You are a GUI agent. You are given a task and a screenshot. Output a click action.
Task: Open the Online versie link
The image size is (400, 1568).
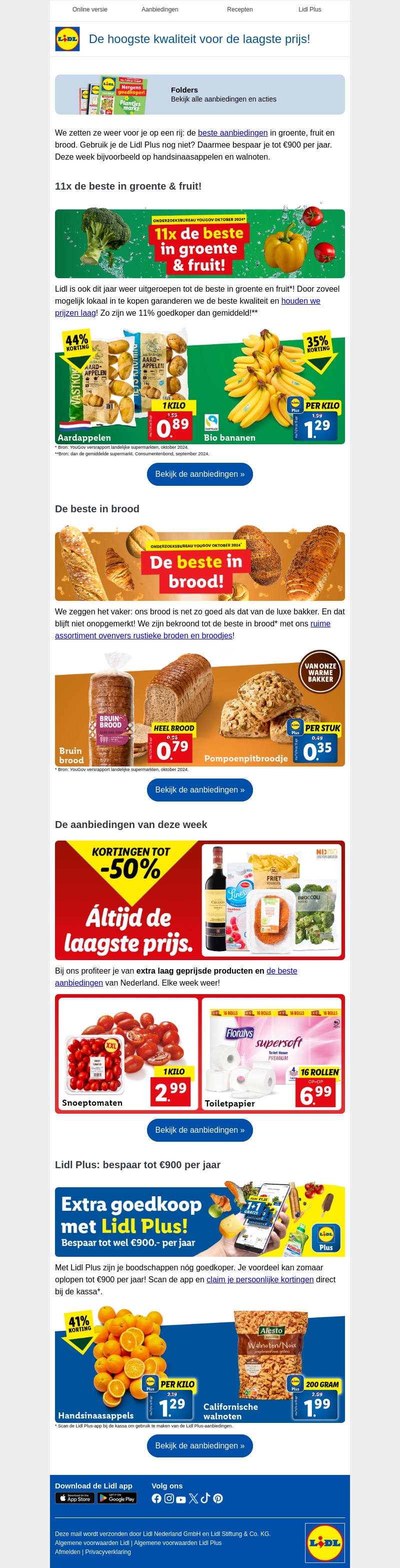tap(90, 10)
